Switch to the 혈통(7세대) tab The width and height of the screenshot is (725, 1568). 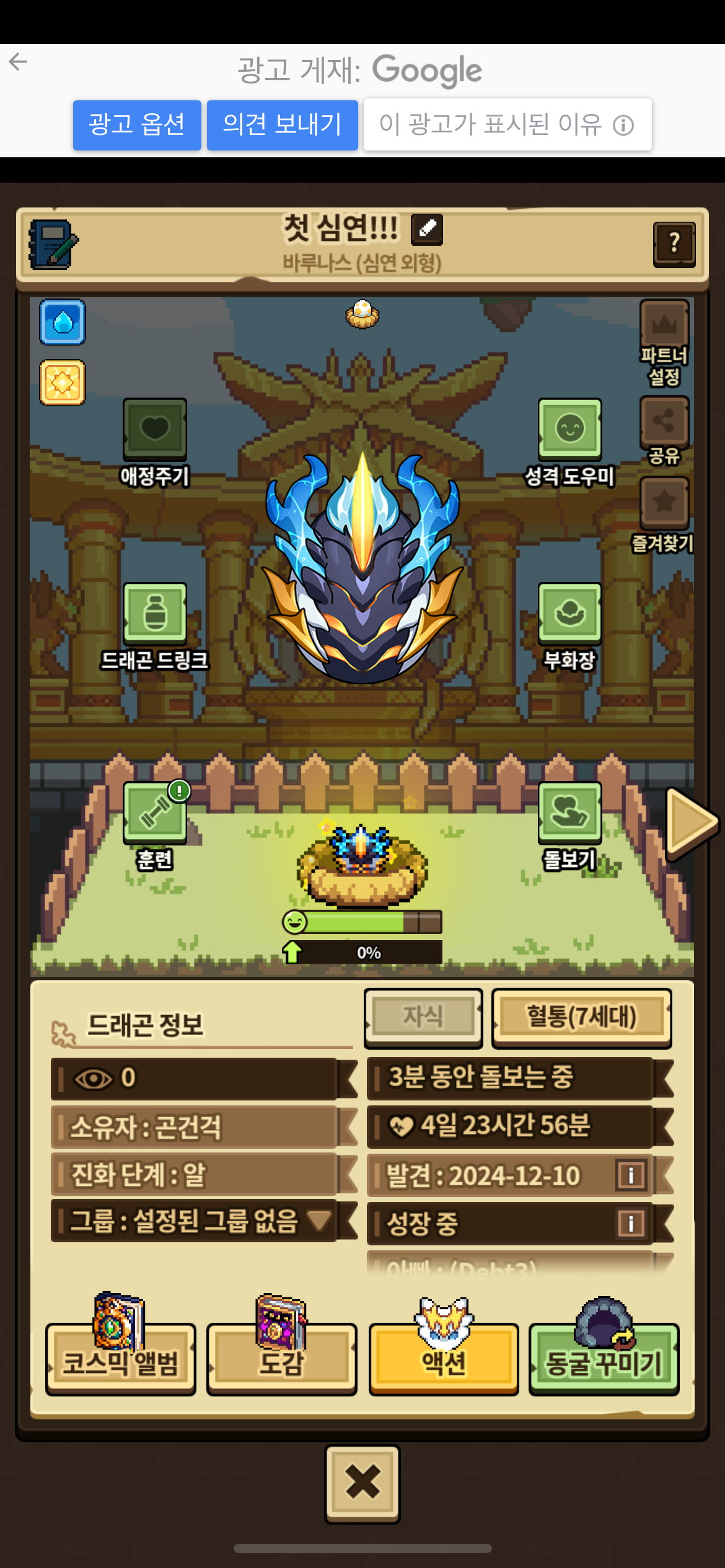click(582, 1017)
